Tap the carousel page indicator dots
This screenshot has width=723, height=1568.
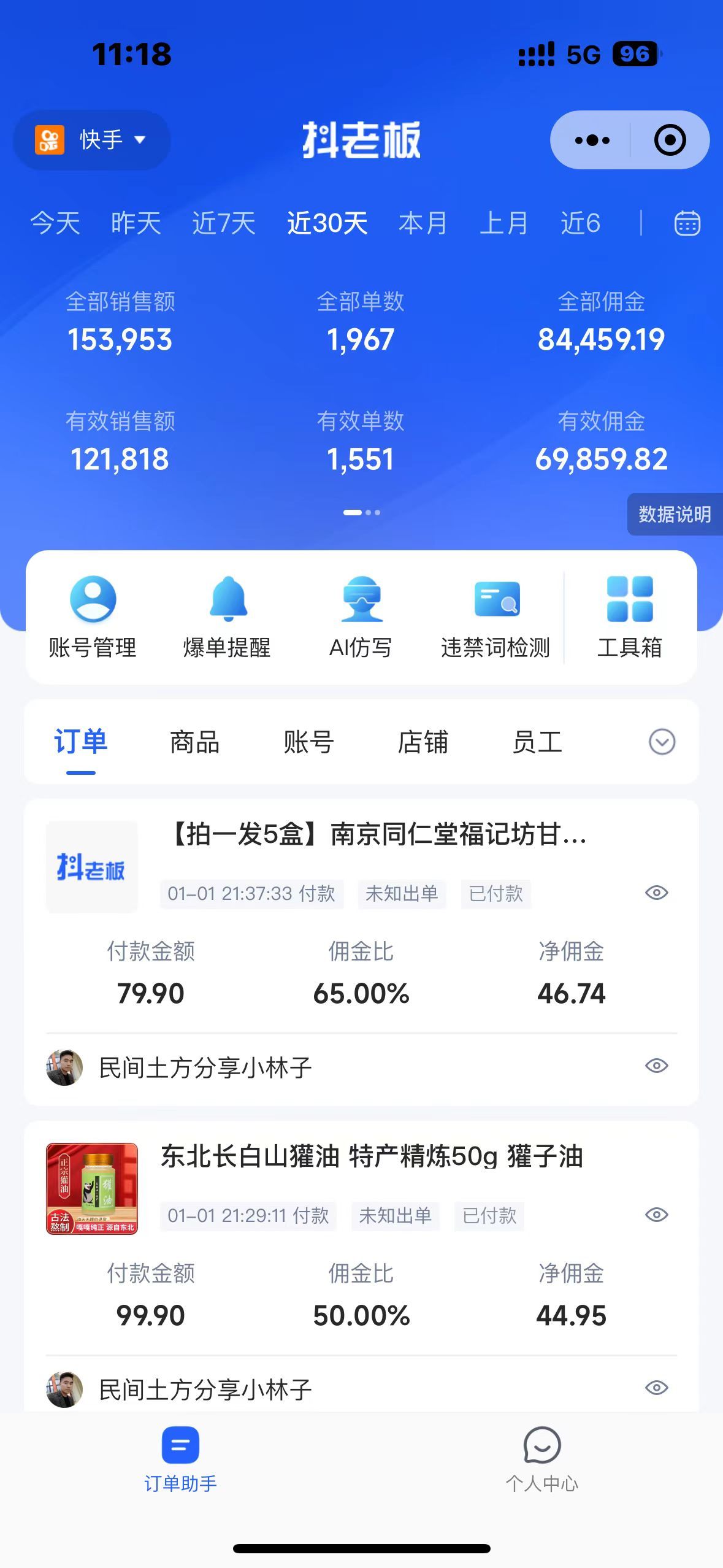click(361, 512)
